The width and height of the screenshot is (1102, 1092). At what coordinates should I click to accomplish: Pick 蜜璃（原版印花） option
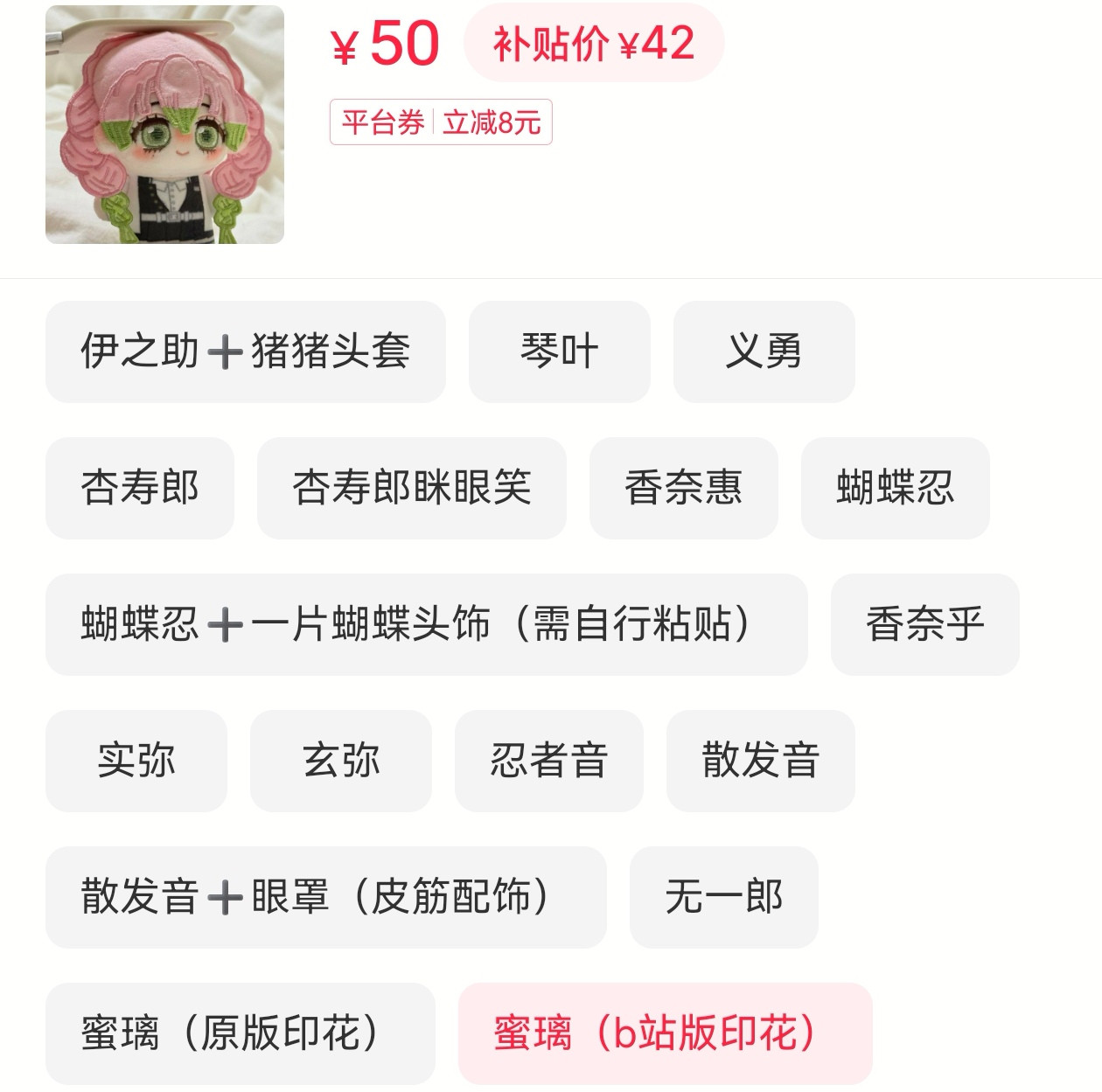click(x=241, y=1033)
